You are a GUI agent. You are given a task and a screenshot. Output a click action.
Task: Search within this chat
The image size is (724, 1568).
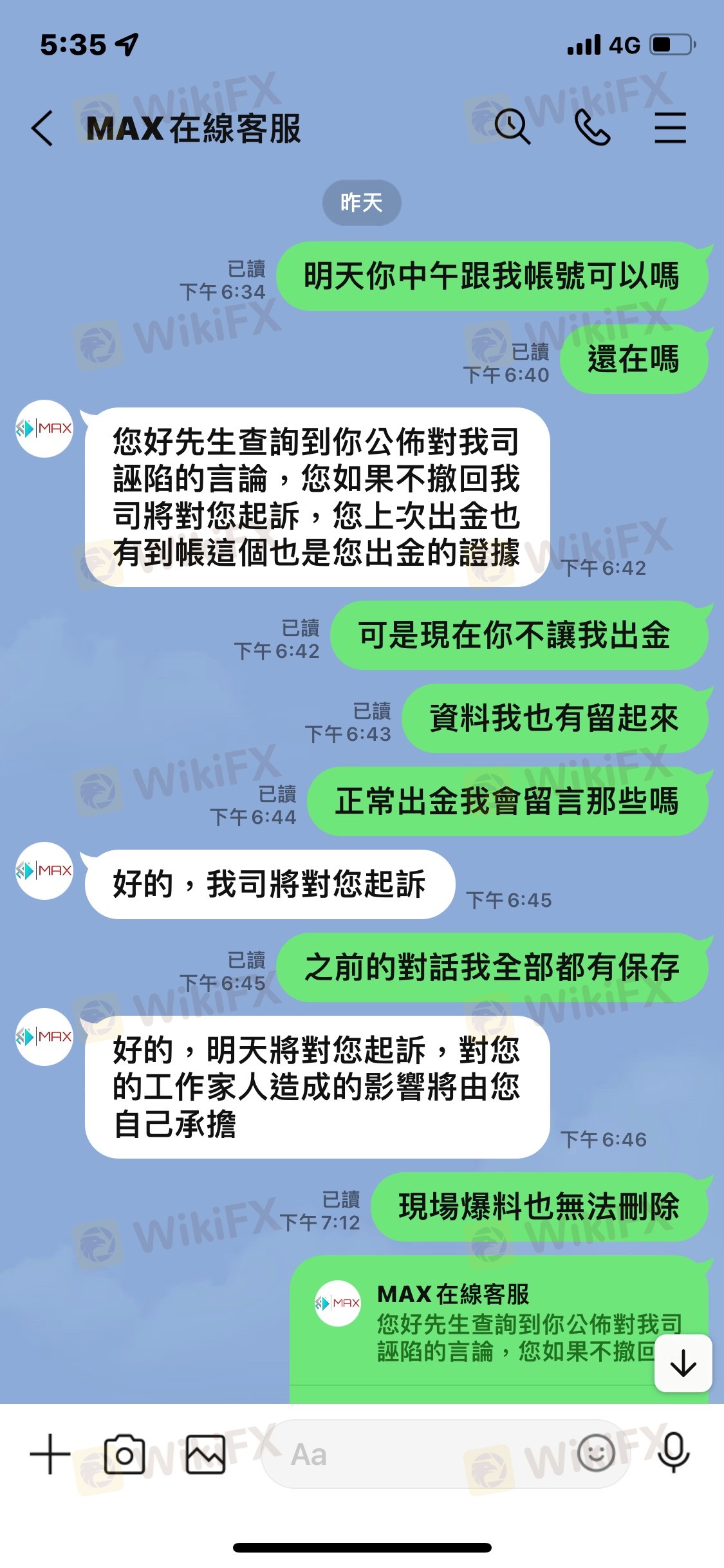[512, 127]
